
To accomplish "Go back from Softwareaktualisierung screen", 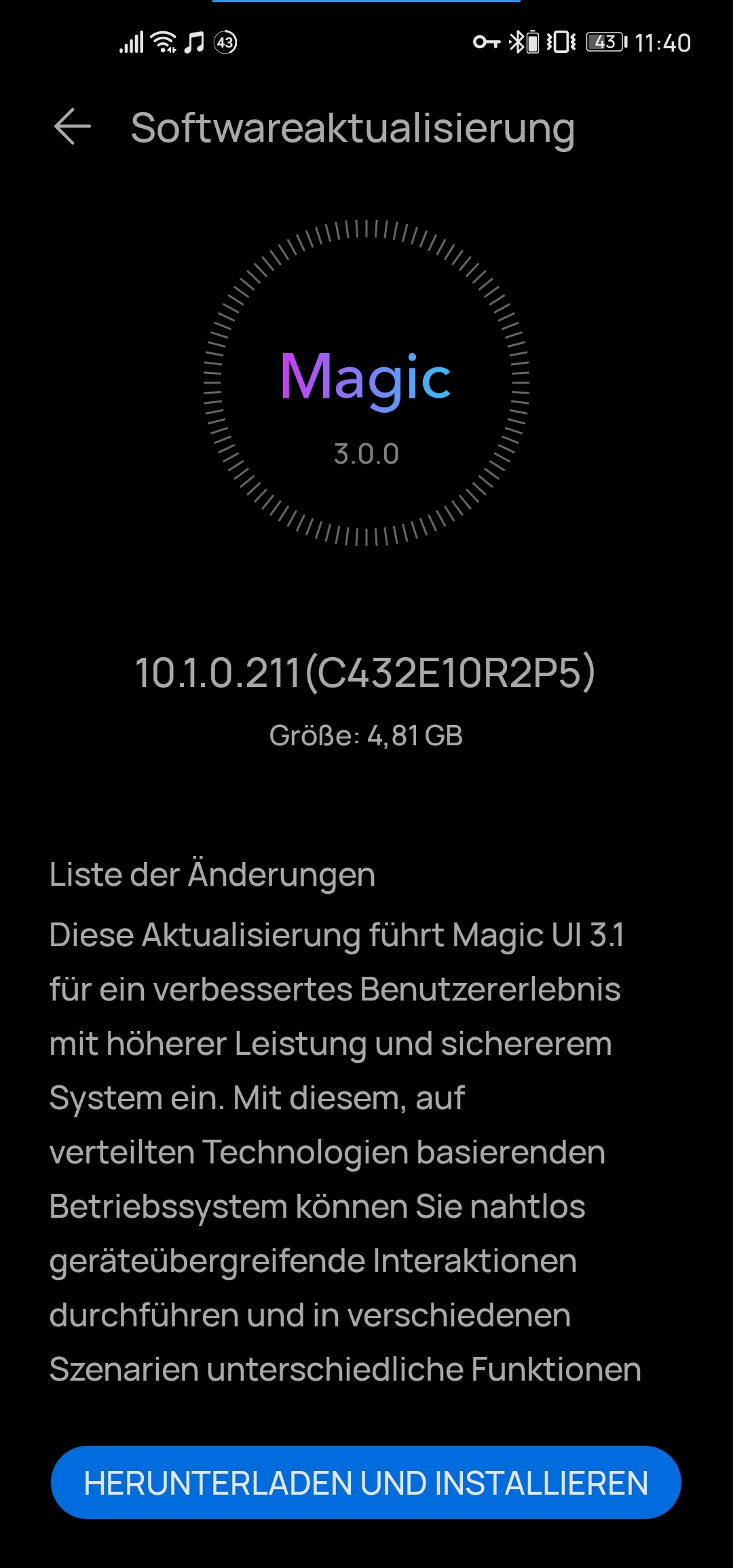I will (72, 127).
